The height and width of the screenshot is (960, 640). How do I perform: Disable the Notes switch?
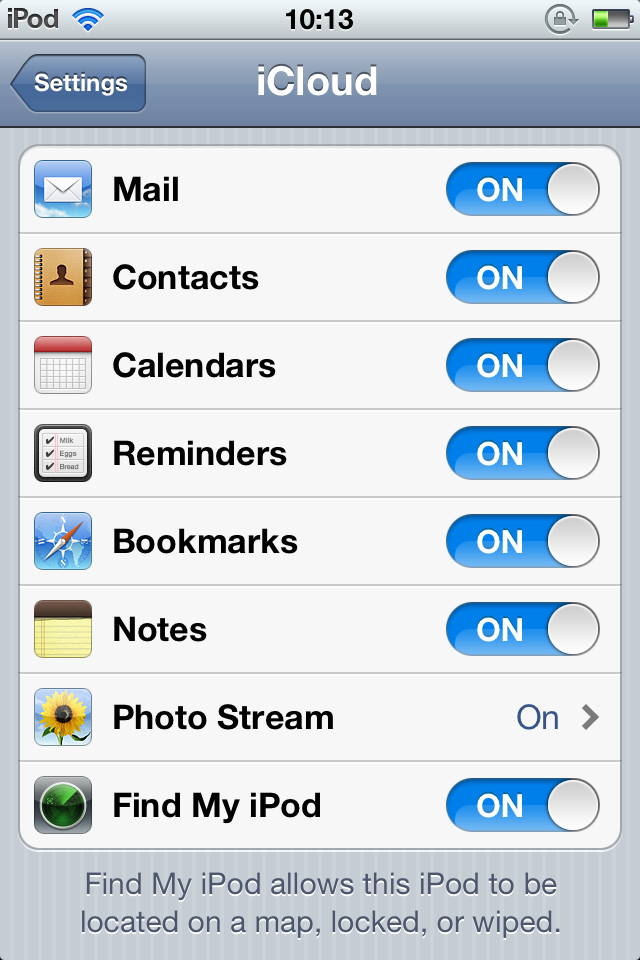[522, 630]
